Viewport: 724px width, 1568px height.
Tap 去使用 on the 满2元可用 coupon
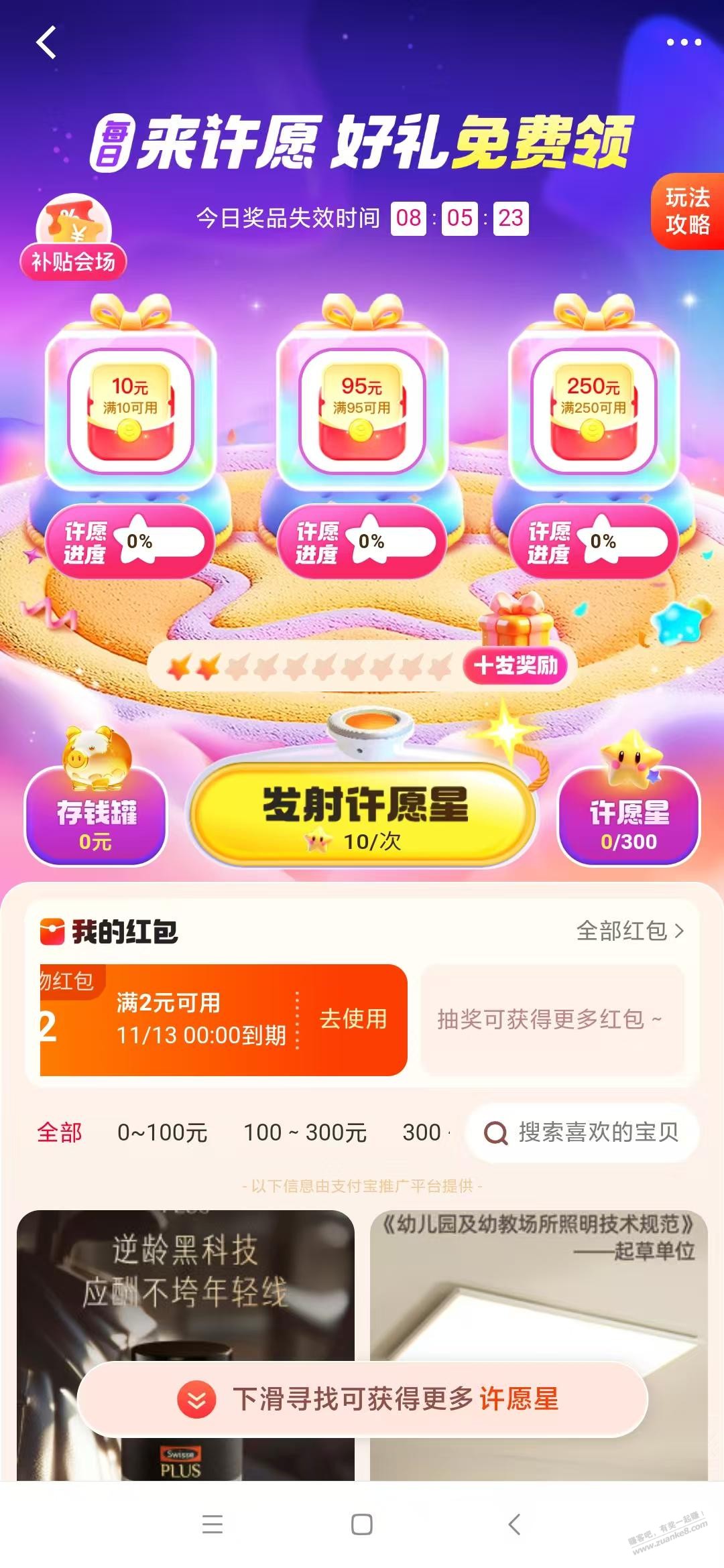[x=353, y=1019]
